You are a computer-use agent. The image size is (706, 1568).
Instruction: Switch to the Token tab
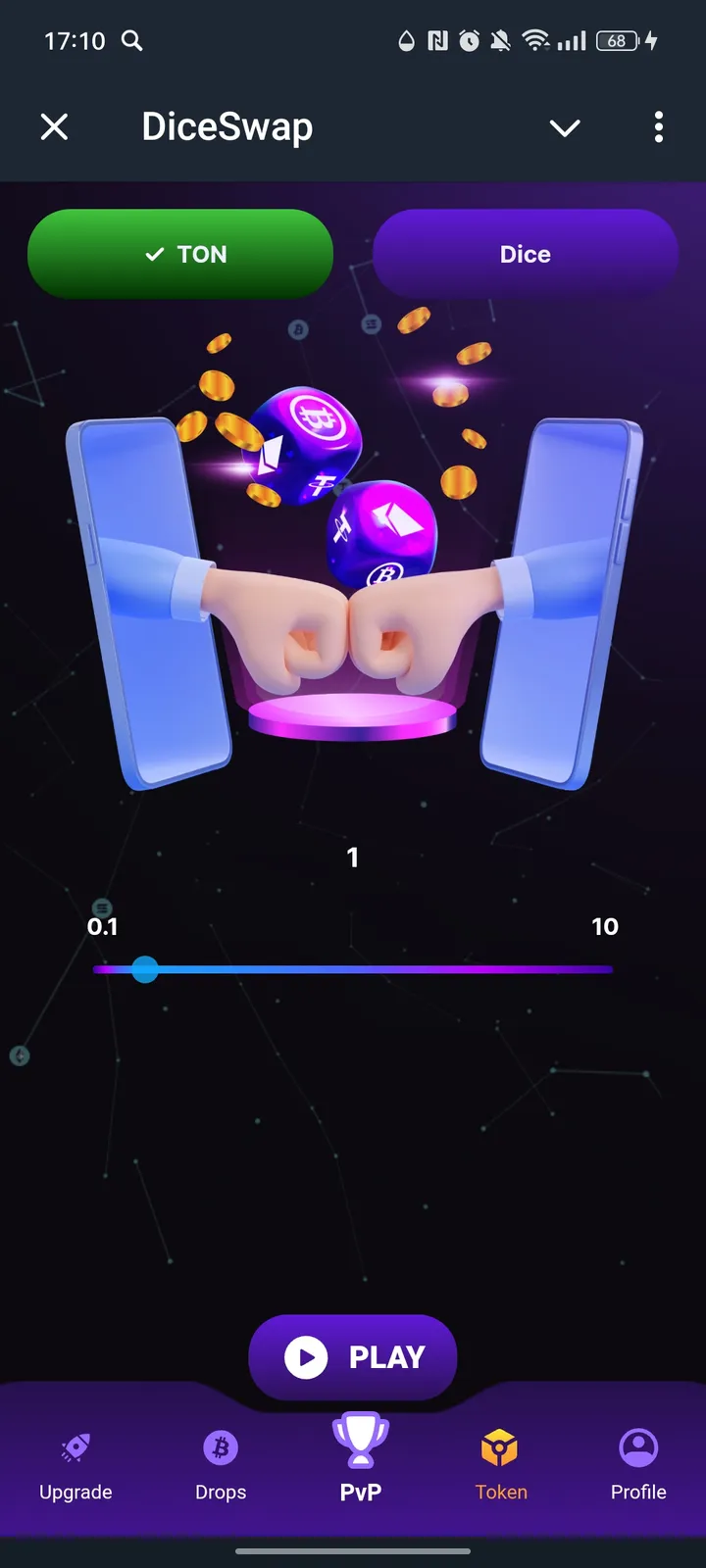(501, 1465)
